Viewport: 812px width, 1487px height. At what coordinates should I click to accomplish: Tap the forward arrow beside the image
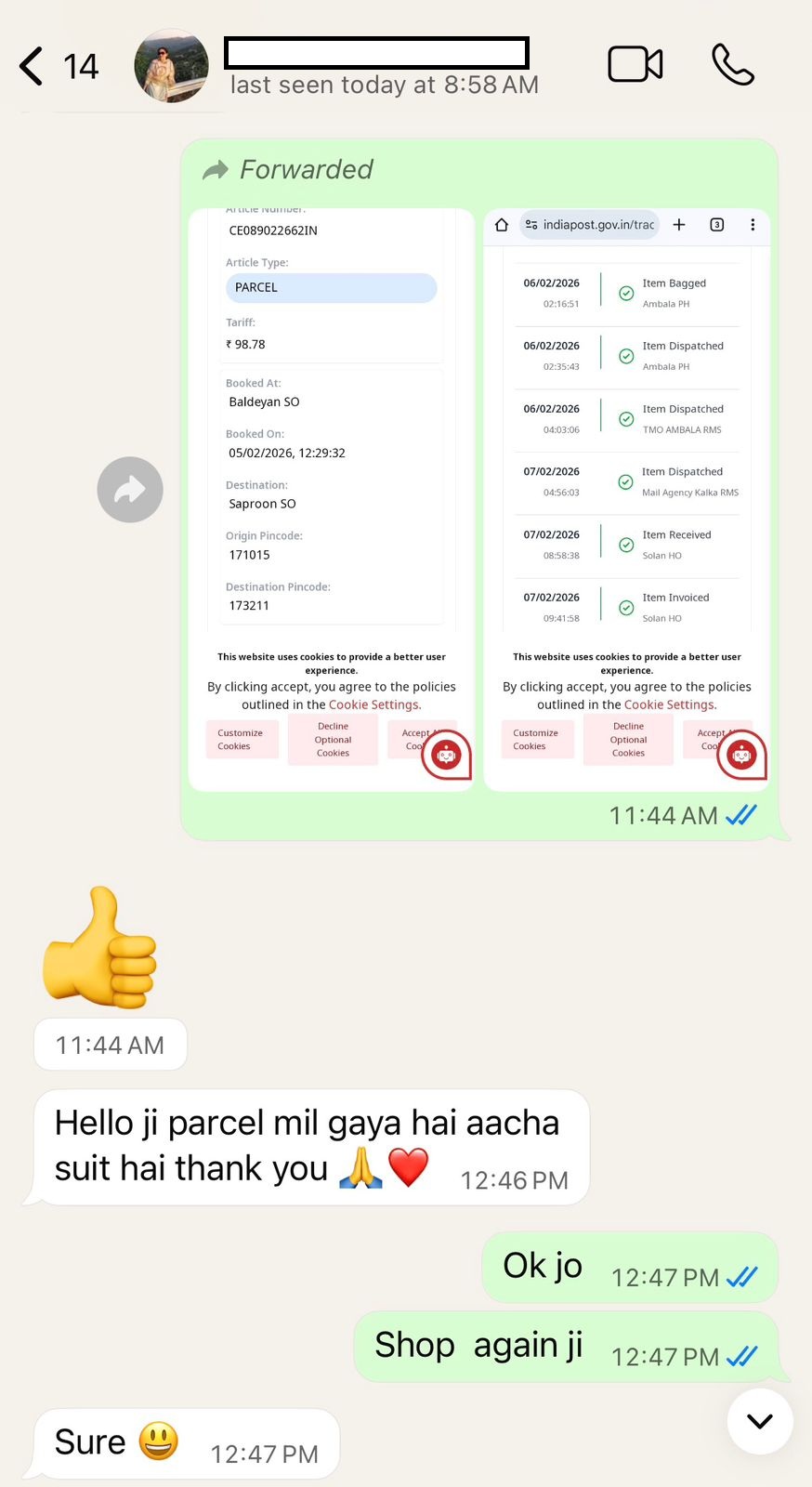[129, 489]
